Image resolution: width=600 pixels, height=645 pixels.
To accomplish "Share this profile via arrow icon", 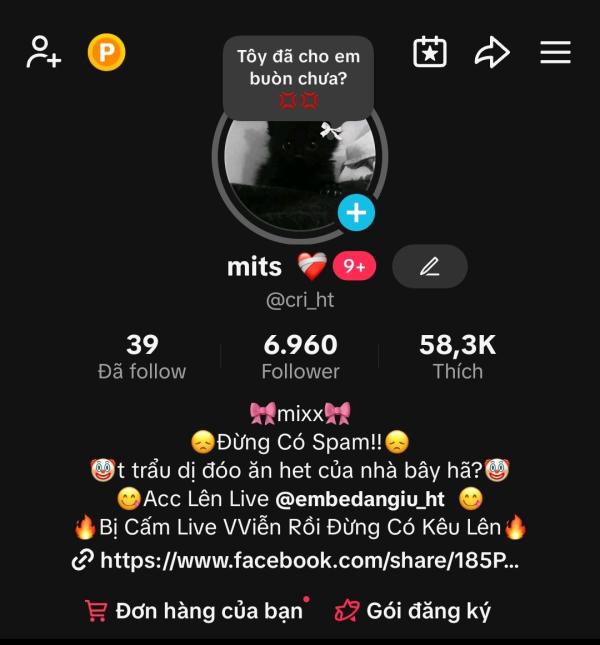I will 492,52.
